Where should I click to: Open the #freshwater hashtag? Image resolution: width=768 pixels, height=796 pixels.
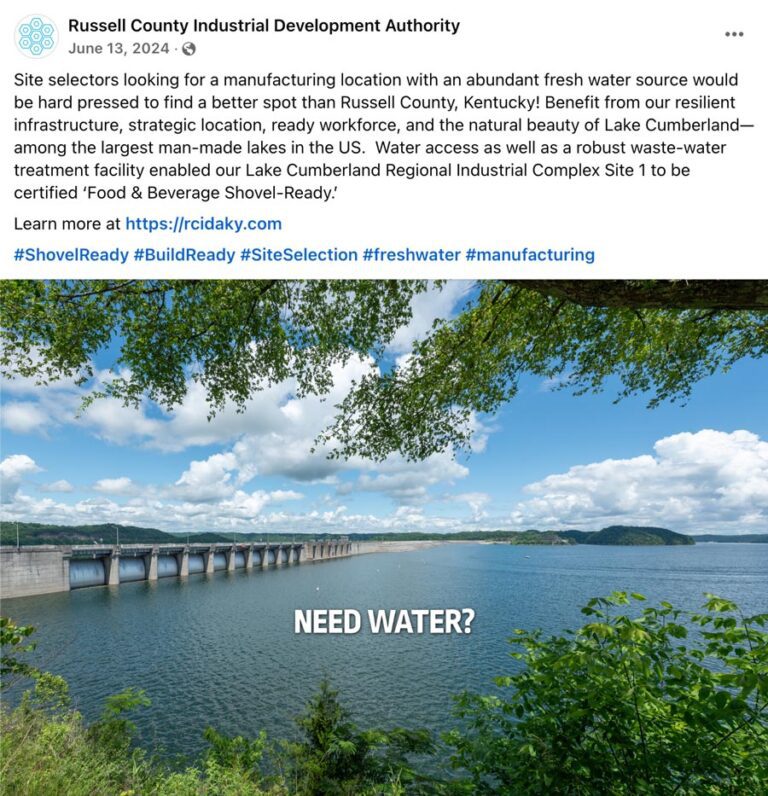pos(411,255)
